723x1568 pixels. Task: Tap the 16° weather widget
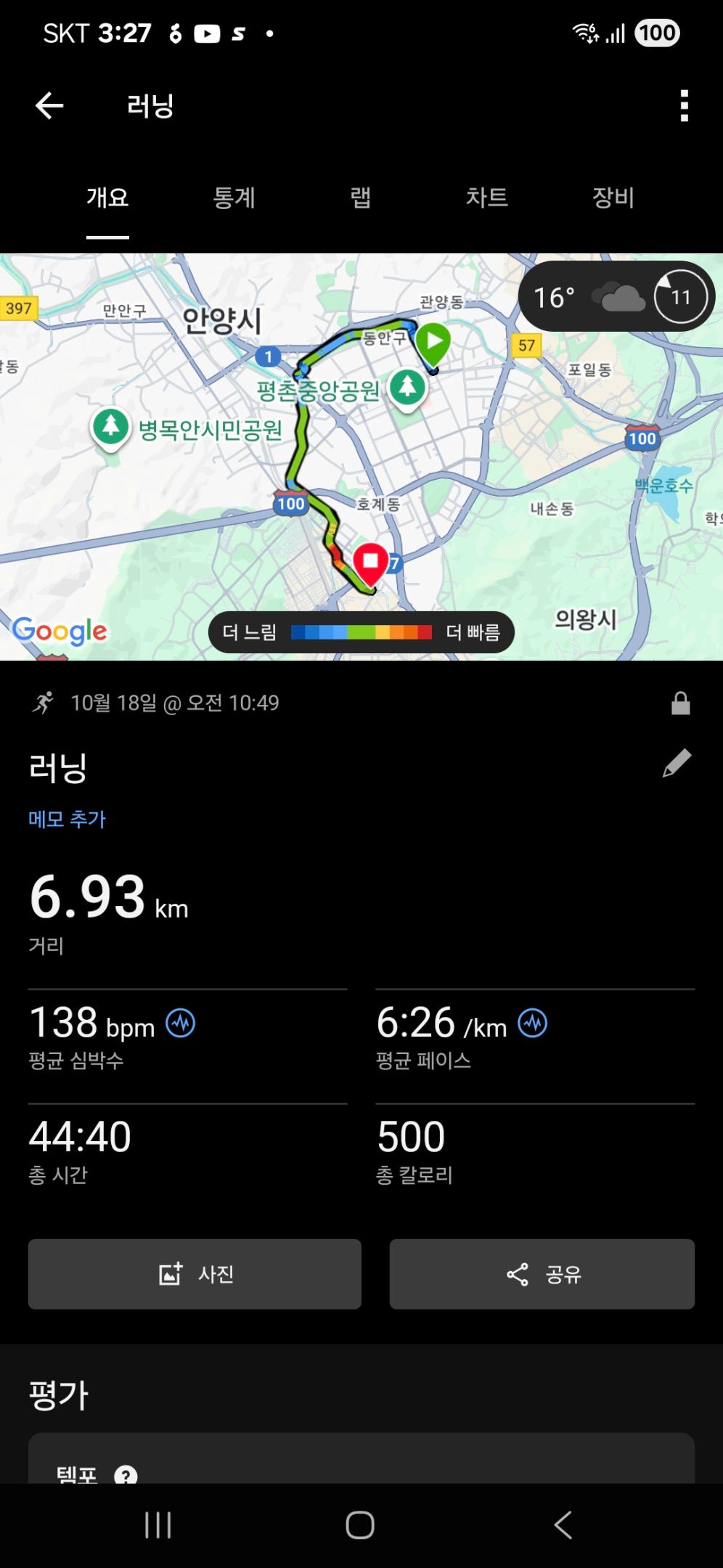[616, 296]
